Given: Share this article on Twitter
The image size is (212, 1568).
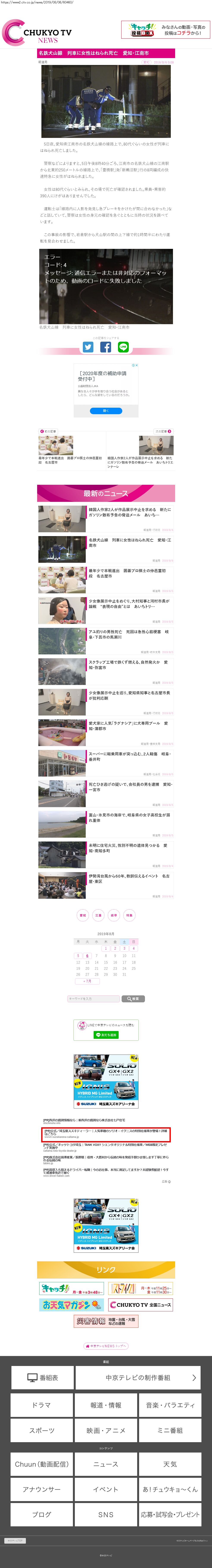Looking at the screenshot, I should [88, 347].
